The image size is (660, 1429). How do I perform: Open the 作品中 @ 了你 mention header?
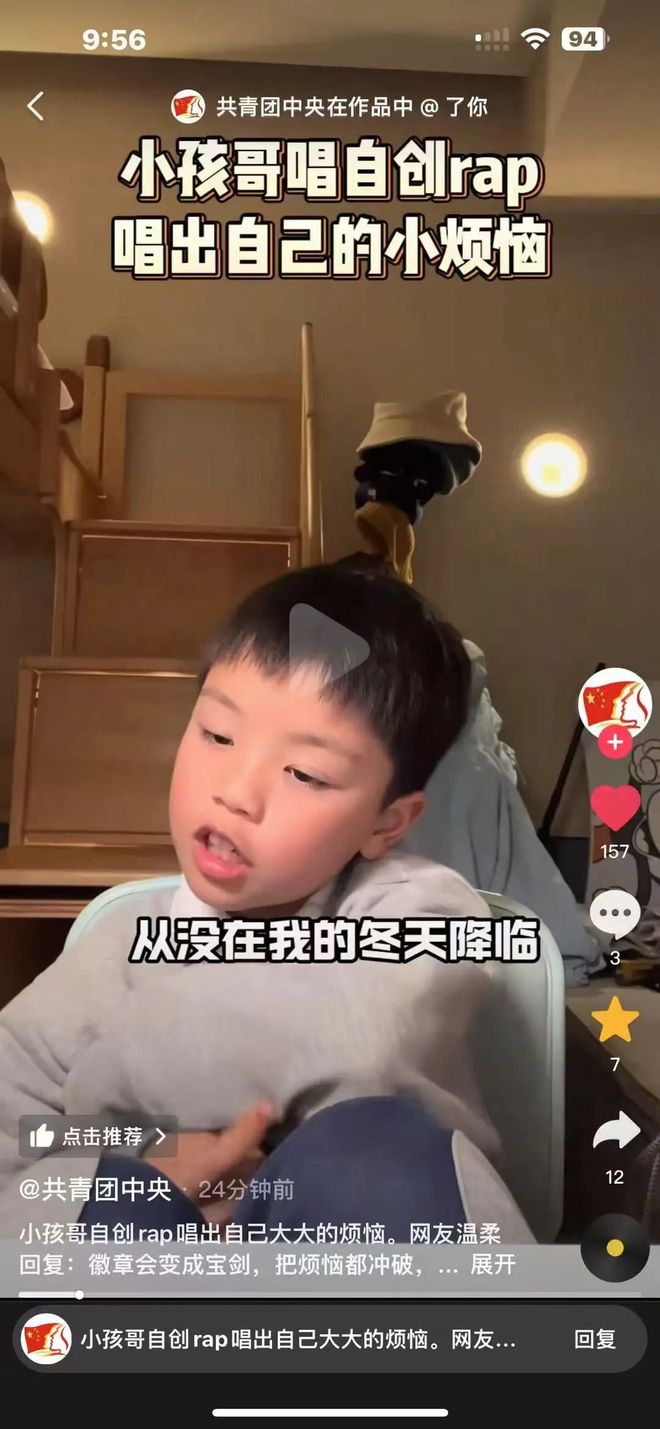(x=330, y=106)
